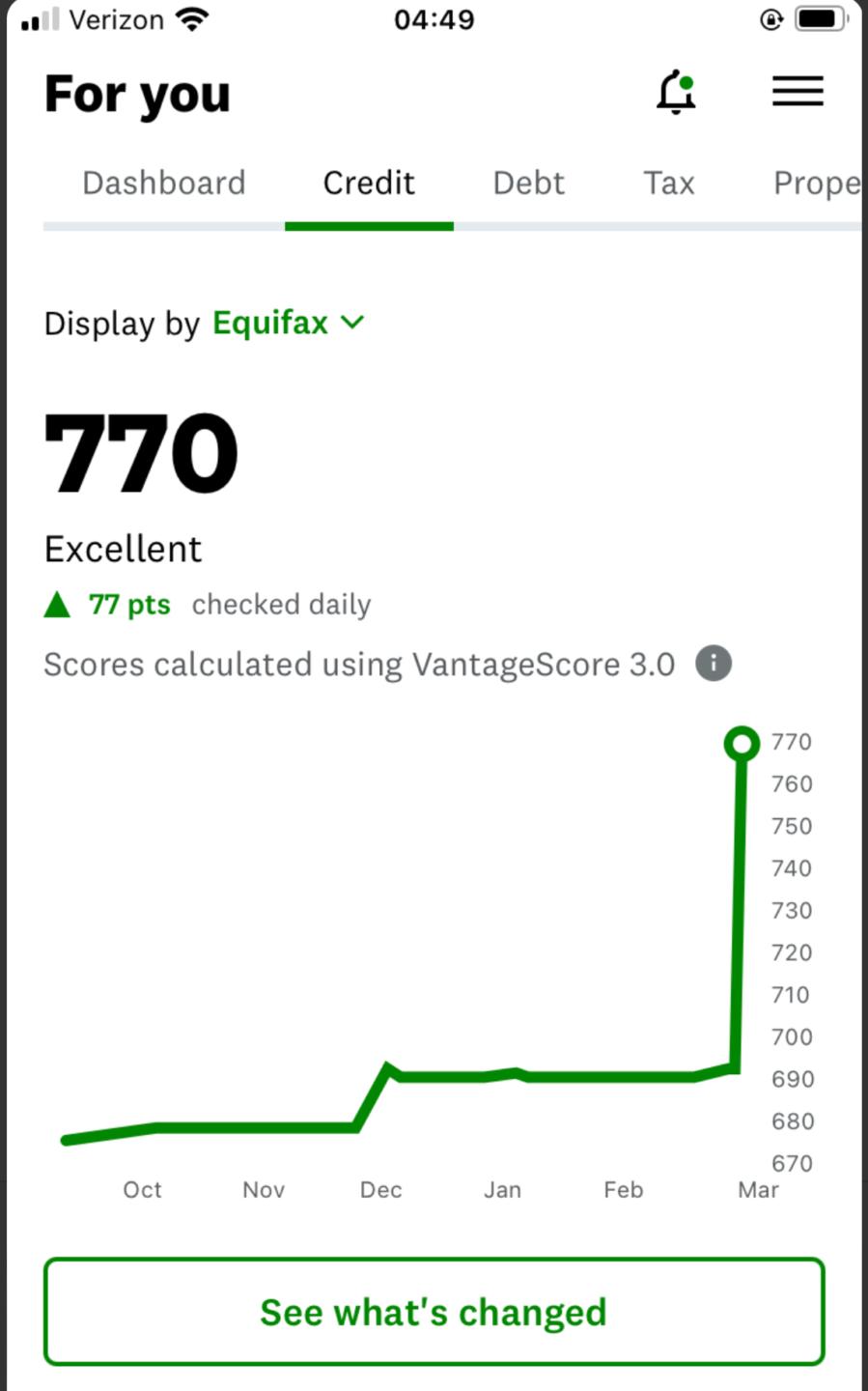
Task: Switch to the Property tab
Action: pyautogui.click(x=817, y=184)
